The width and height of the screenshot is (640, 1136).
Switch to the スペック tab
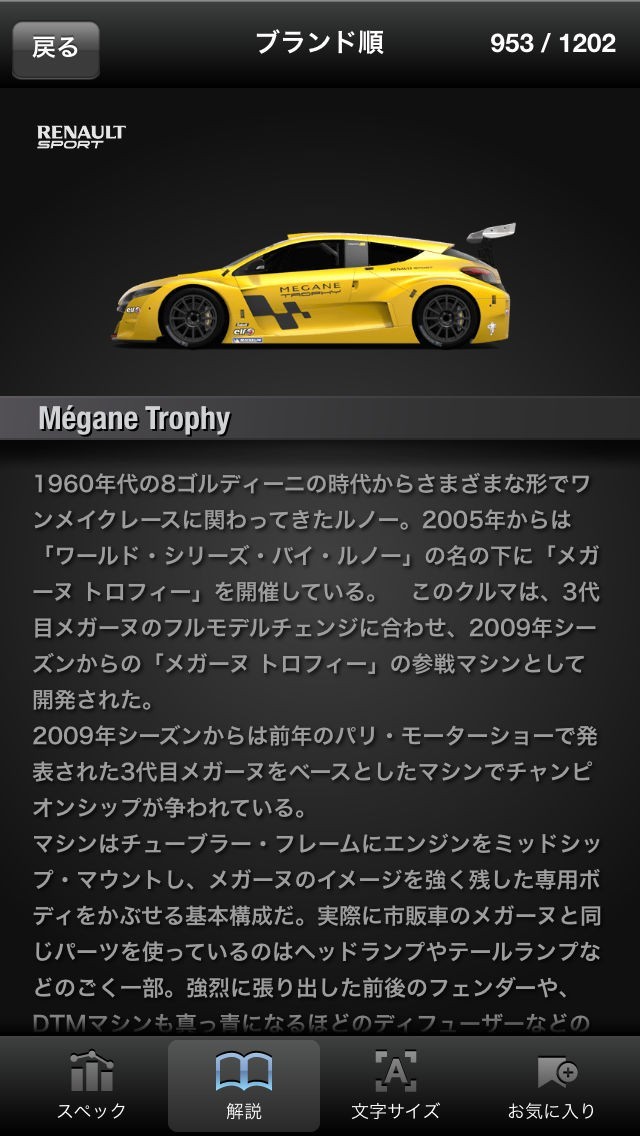[91, 1085]
